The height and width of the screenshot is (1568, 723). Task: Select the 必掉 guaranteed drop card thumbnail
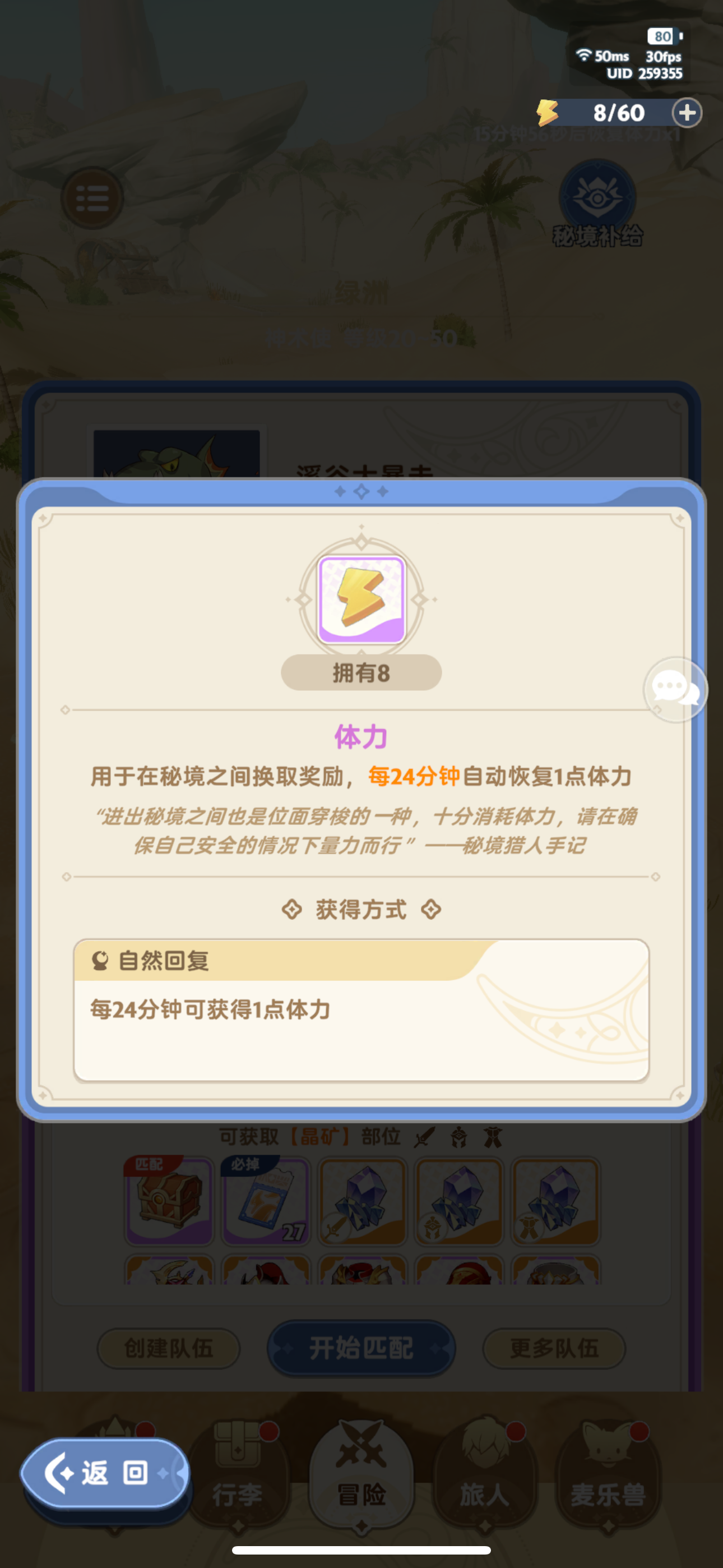coord(265,1202)
